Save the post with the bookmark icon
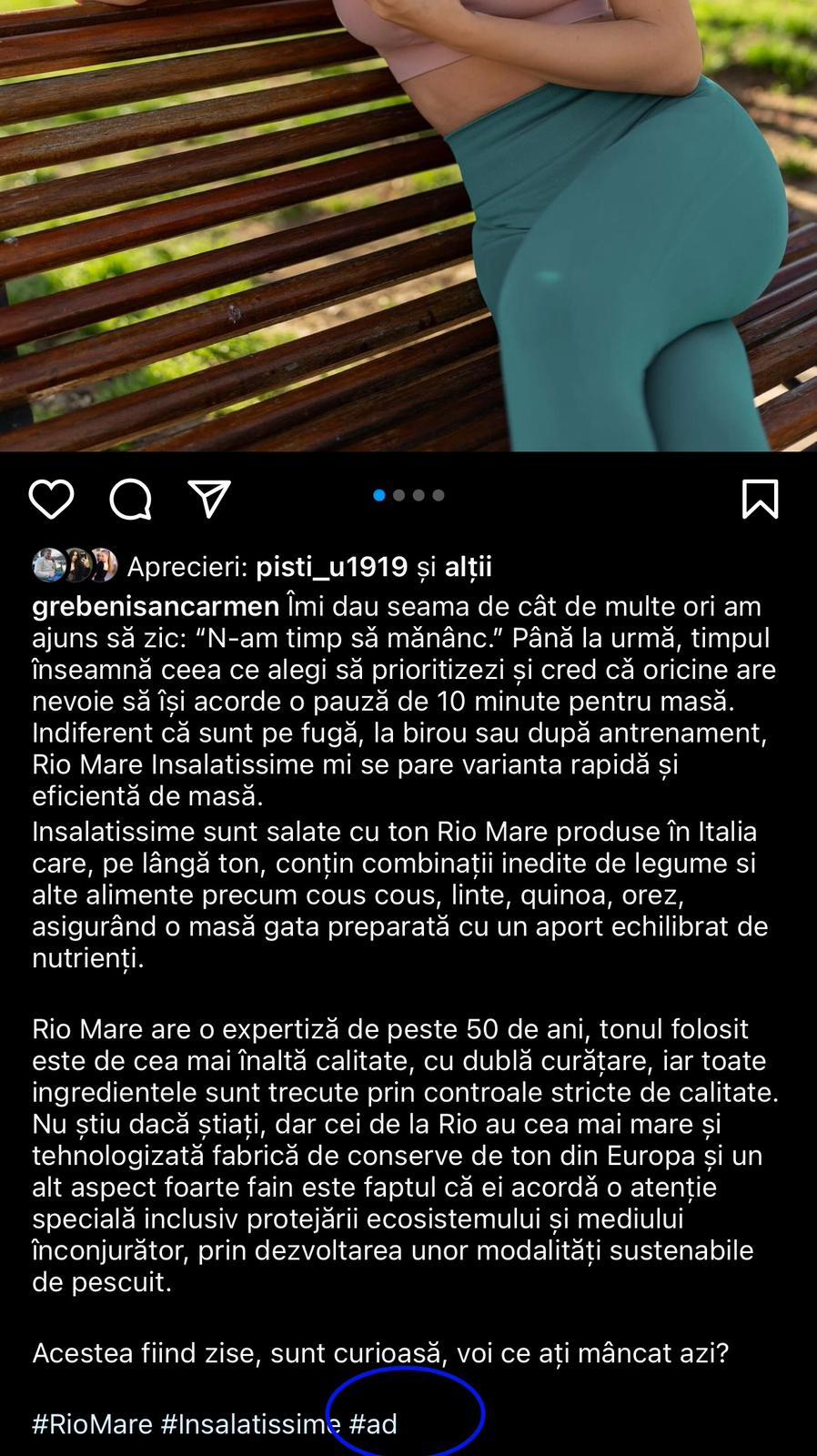Screen dimensions: 817x1456 tap(760, 499)
